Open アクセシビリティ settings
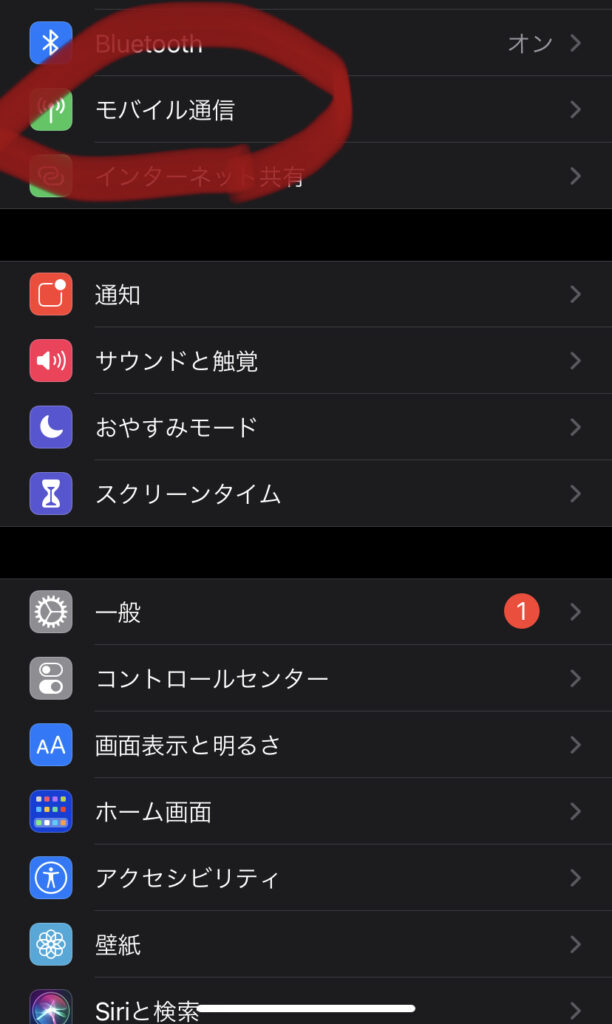Viewport: 612px width, 1024px height. [306, 878]
